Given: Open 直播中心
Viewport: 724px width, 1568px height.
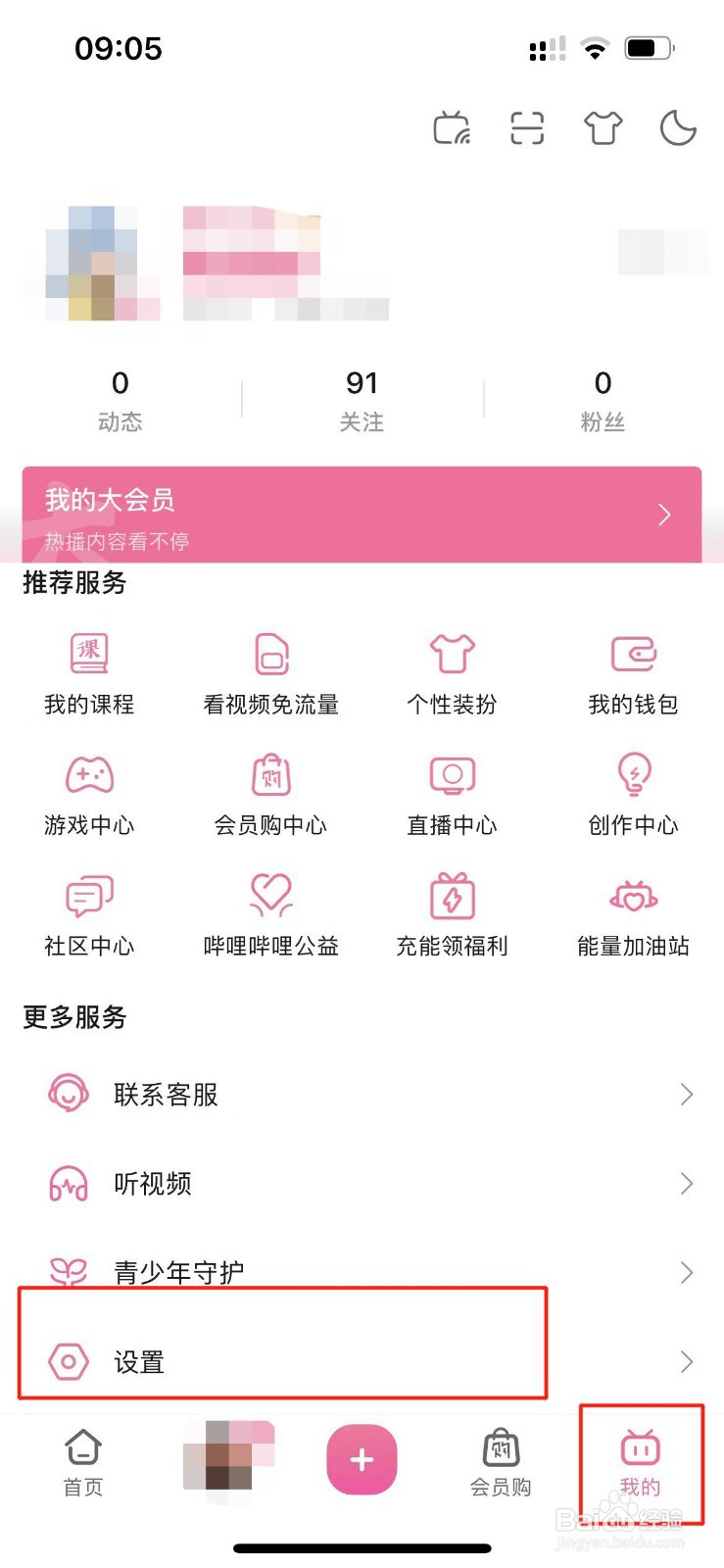Looking at the screenshot, I should (x=452, y=795).
